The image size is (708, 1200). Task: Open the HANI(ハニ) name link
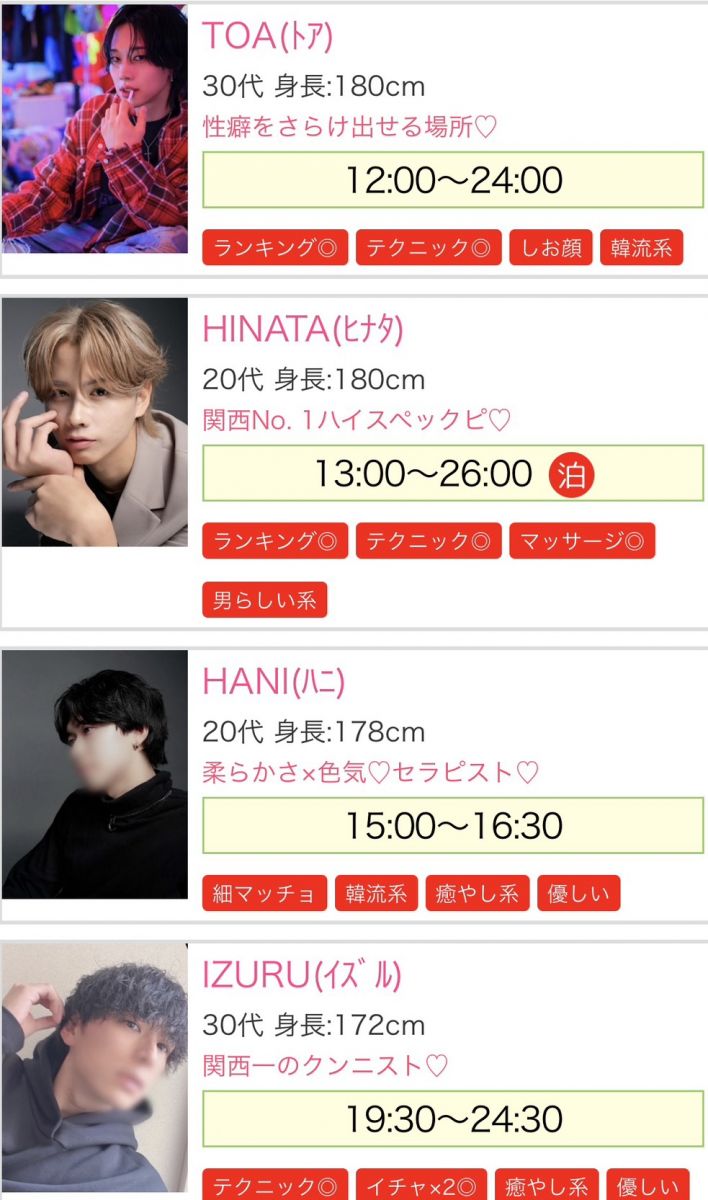point(273,681)
